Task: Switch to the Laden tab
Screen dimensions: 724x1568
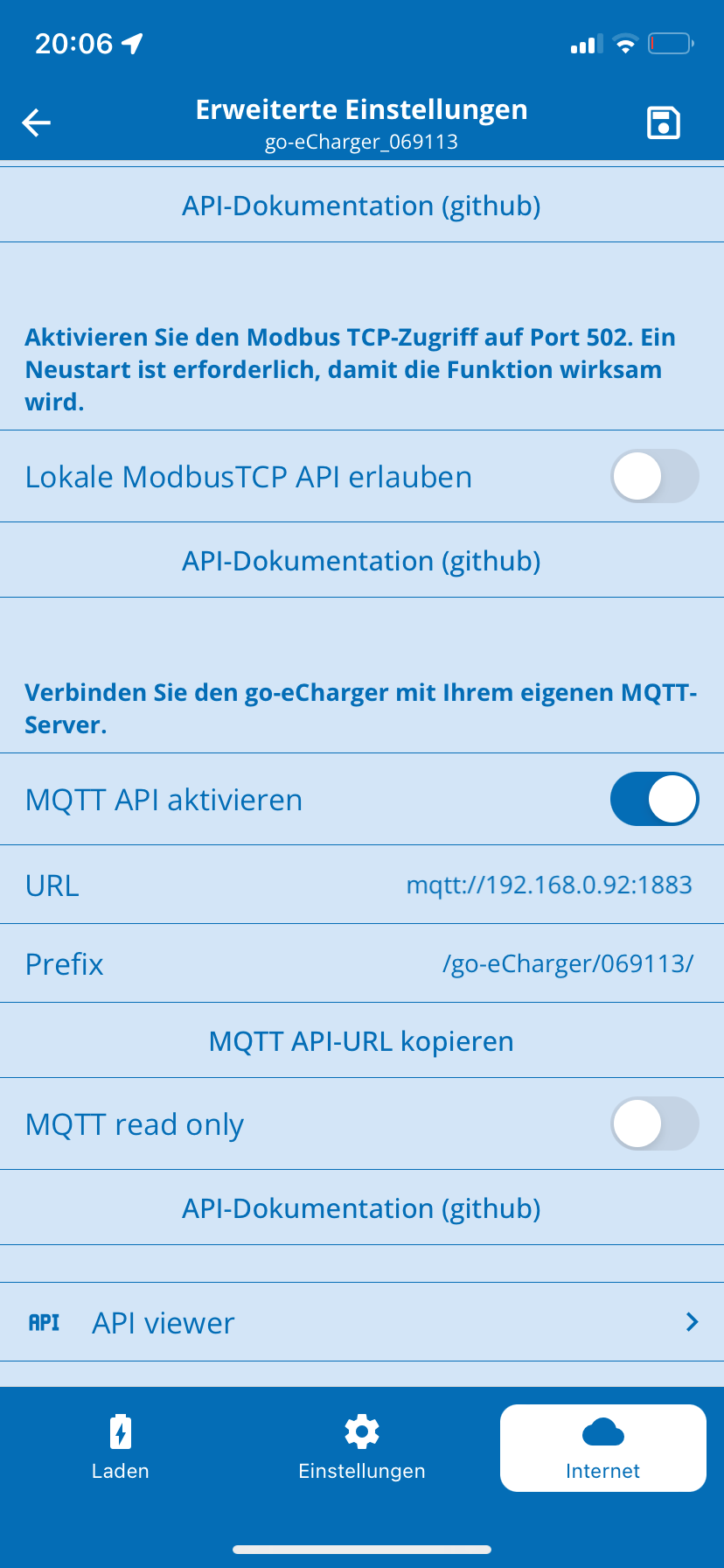Action: [x=121, y=1448]
